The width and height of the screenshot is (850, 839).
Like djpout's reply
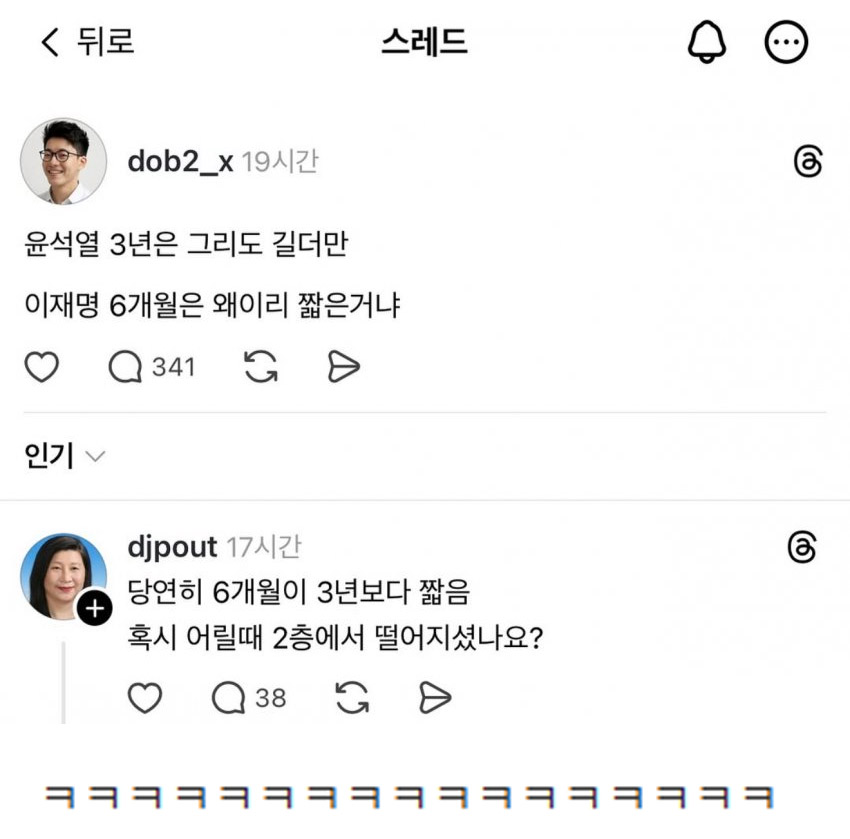tap(145, 698)
